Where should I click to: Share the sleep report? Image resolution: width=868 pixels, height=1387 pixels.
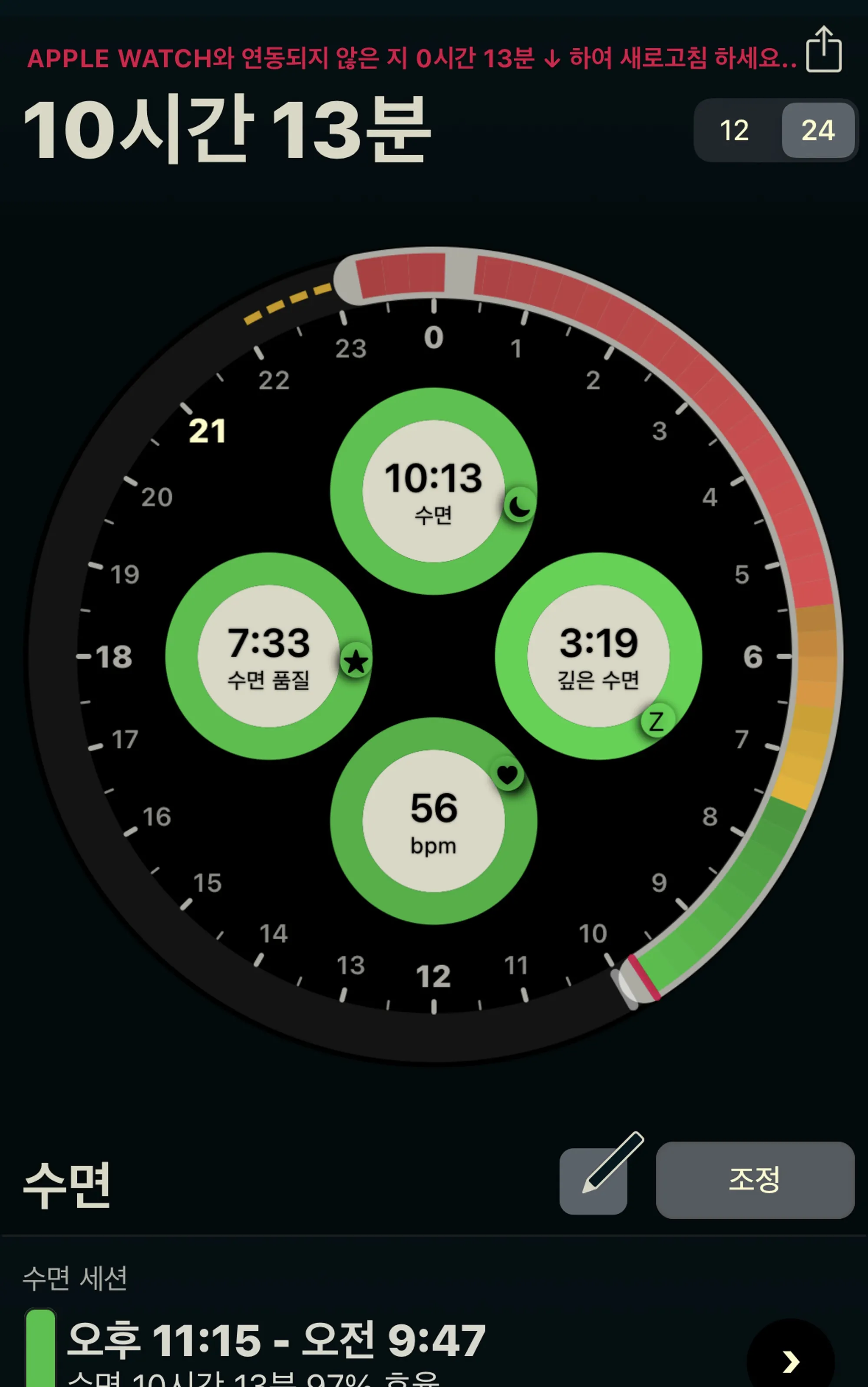click(x=823, y=50)
